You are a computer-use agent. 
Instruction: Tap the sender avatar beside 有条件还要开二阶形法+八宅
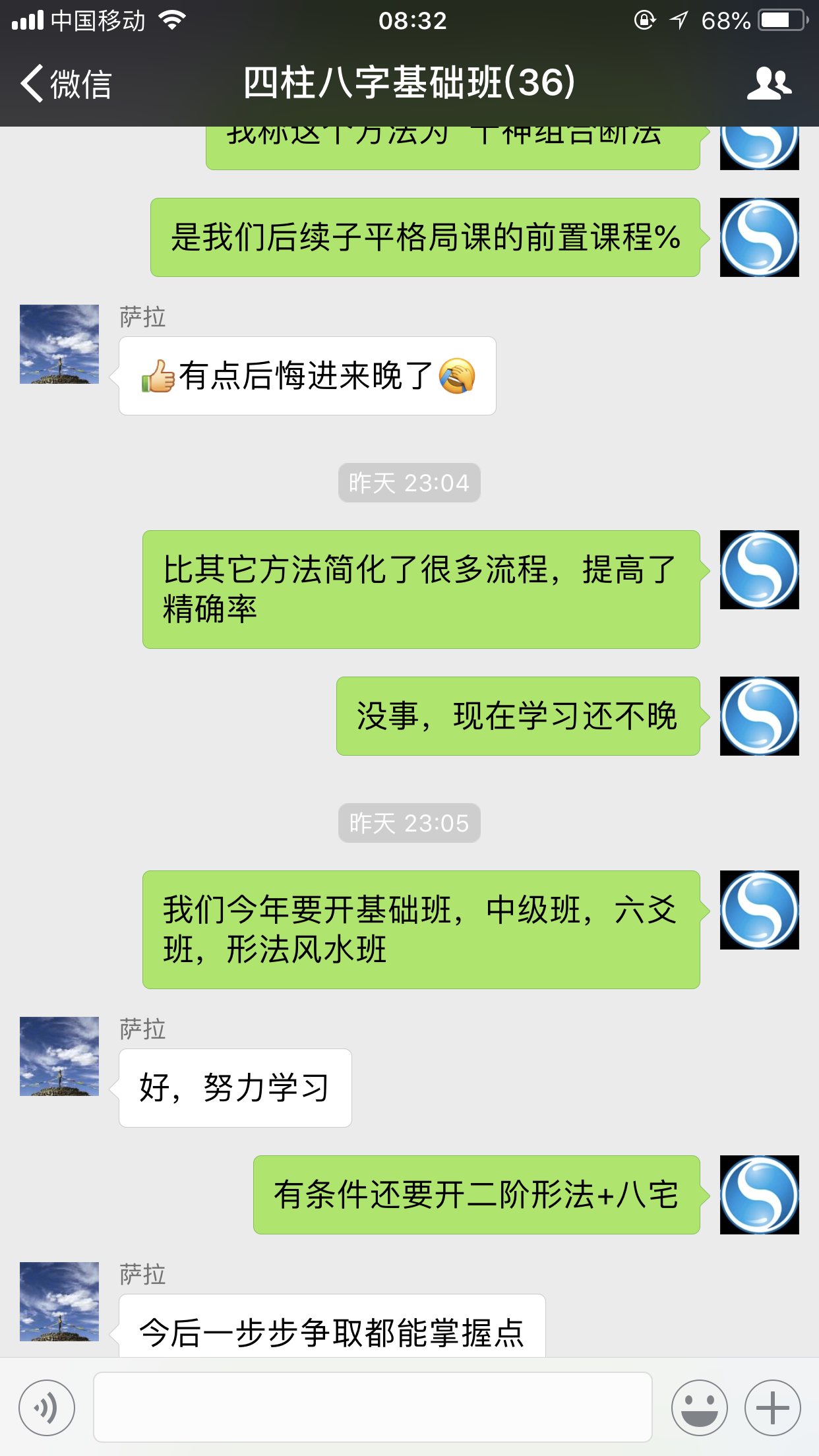click(x=759, y=1195)
